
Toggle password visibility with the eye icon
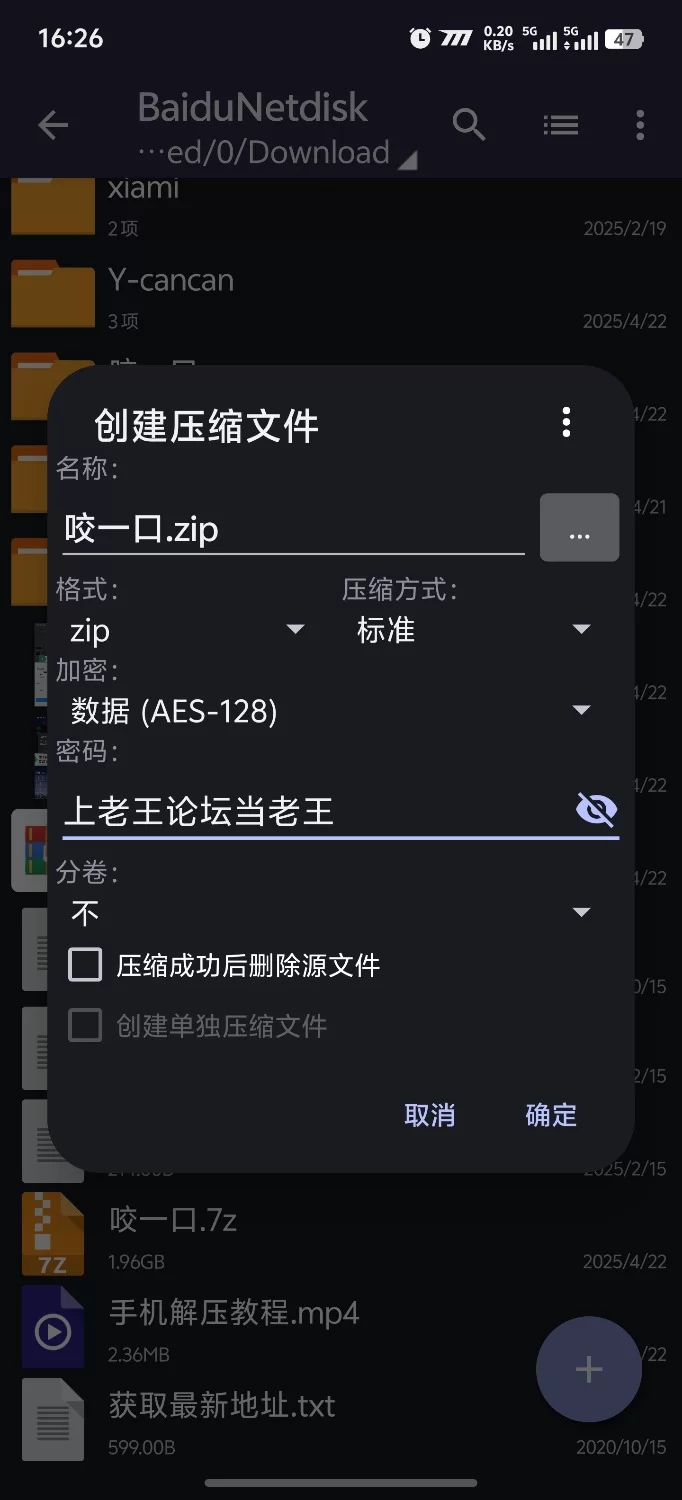[596, 810]
